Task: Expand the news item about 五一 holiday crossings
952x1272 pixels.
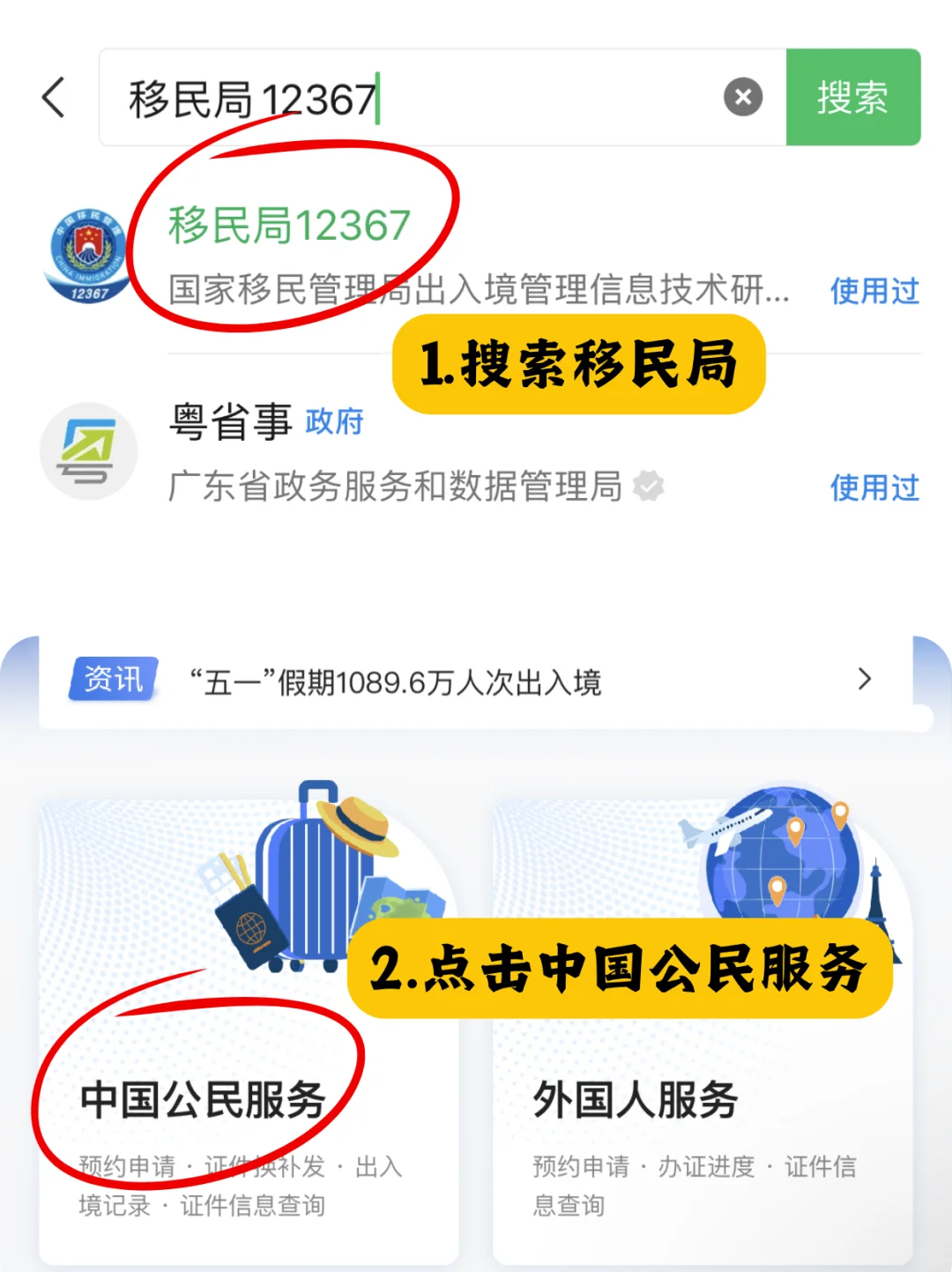Action: tap(863, 679)
